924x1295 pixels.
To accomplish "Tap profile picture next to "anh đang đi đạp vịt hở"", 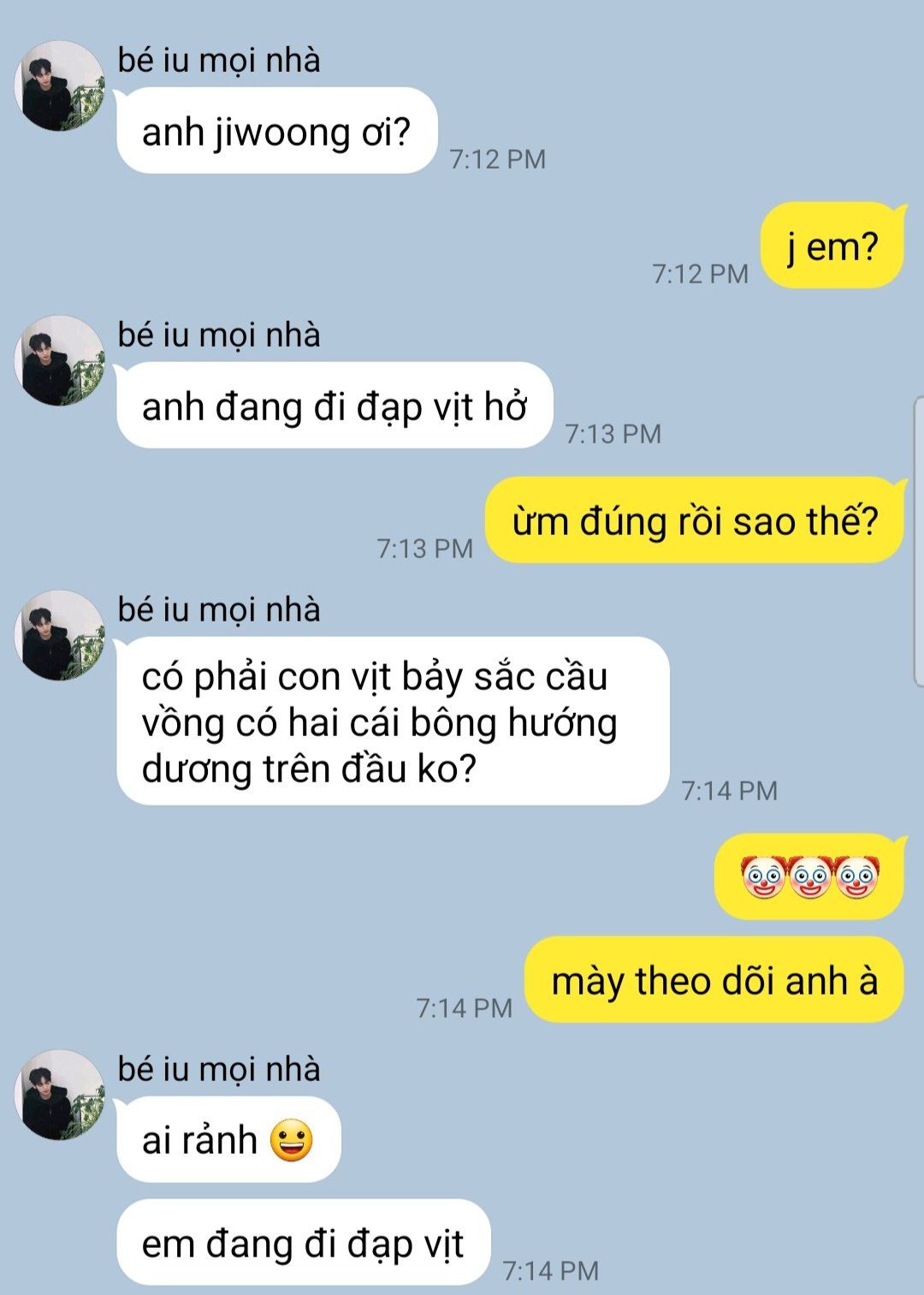I will (59, 360).
